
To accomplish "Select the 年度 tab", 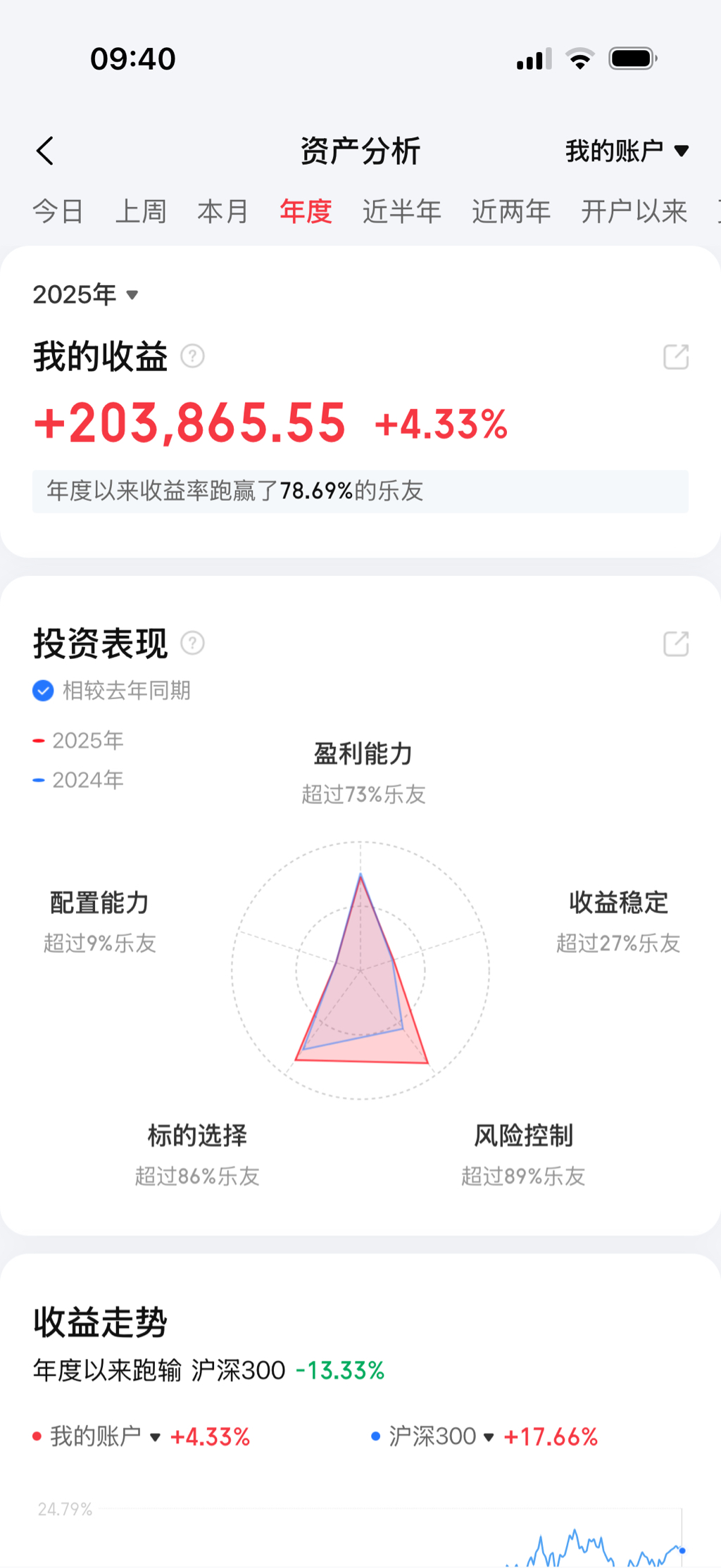I will (306, 211).
